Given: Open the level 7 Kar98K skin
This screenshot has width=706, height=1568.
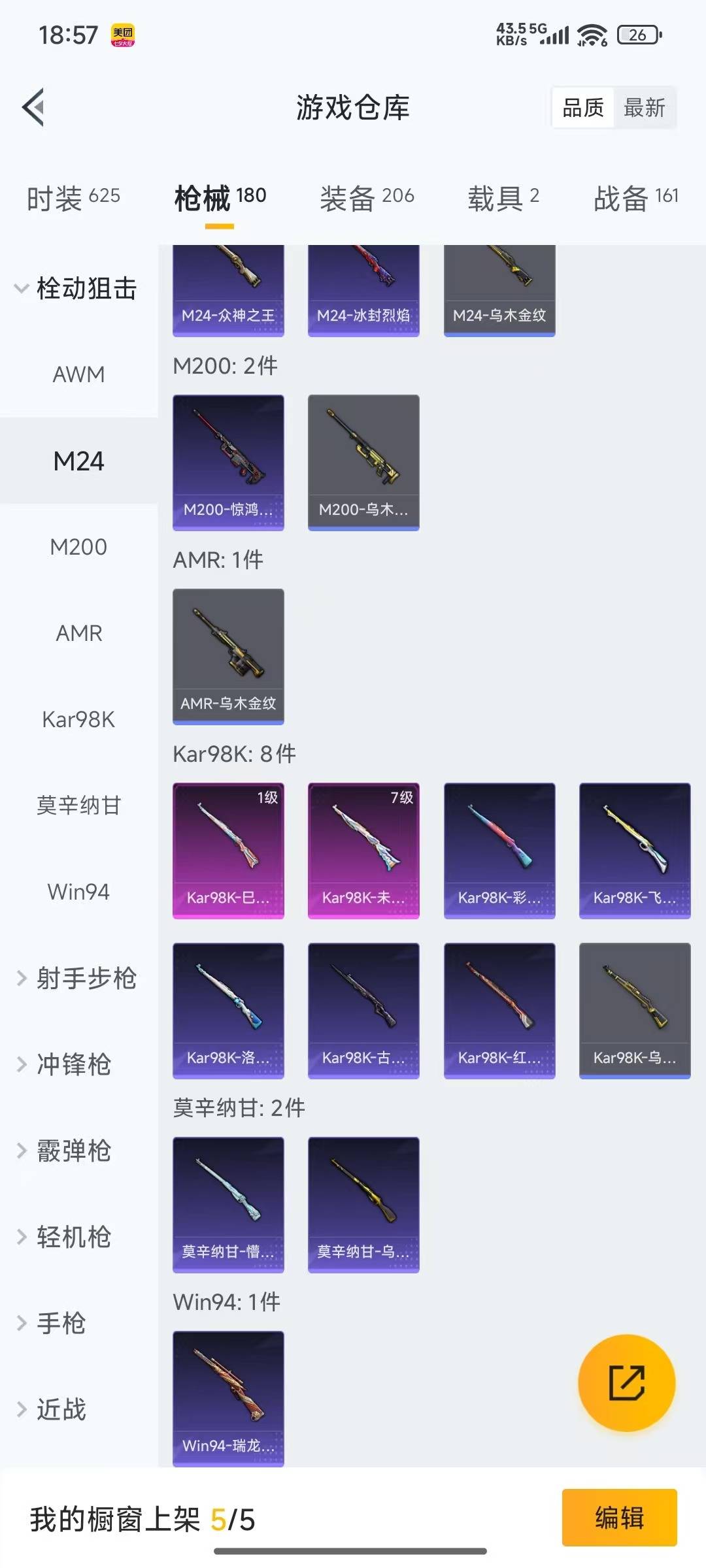Looking at the screenshot, I should 363,850.
